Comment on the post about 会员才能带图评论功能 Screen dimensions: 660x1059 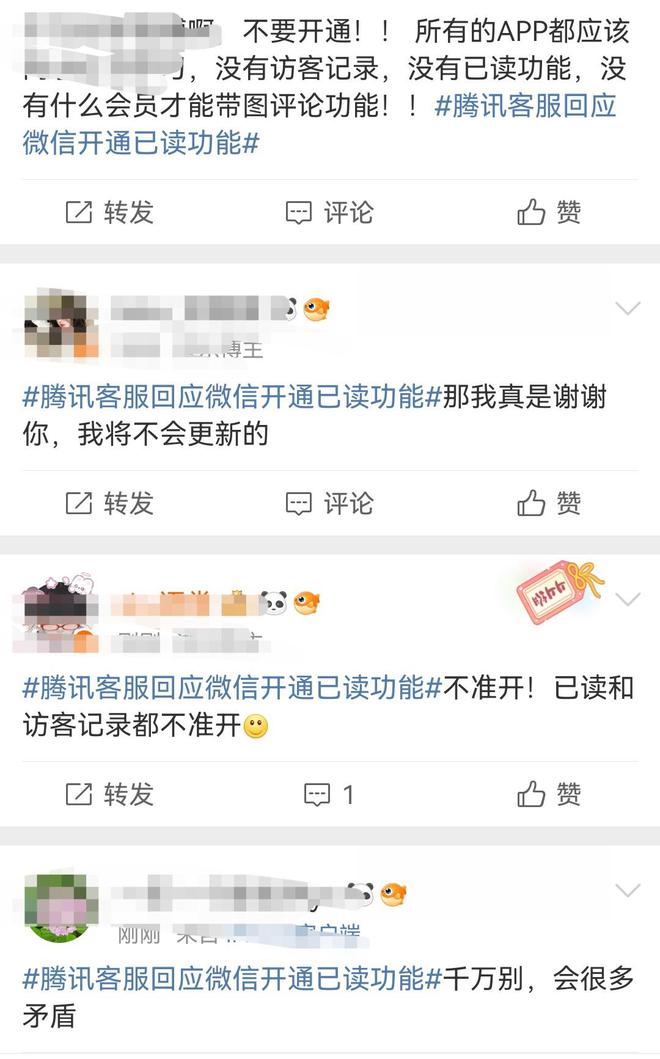(329, 212)
